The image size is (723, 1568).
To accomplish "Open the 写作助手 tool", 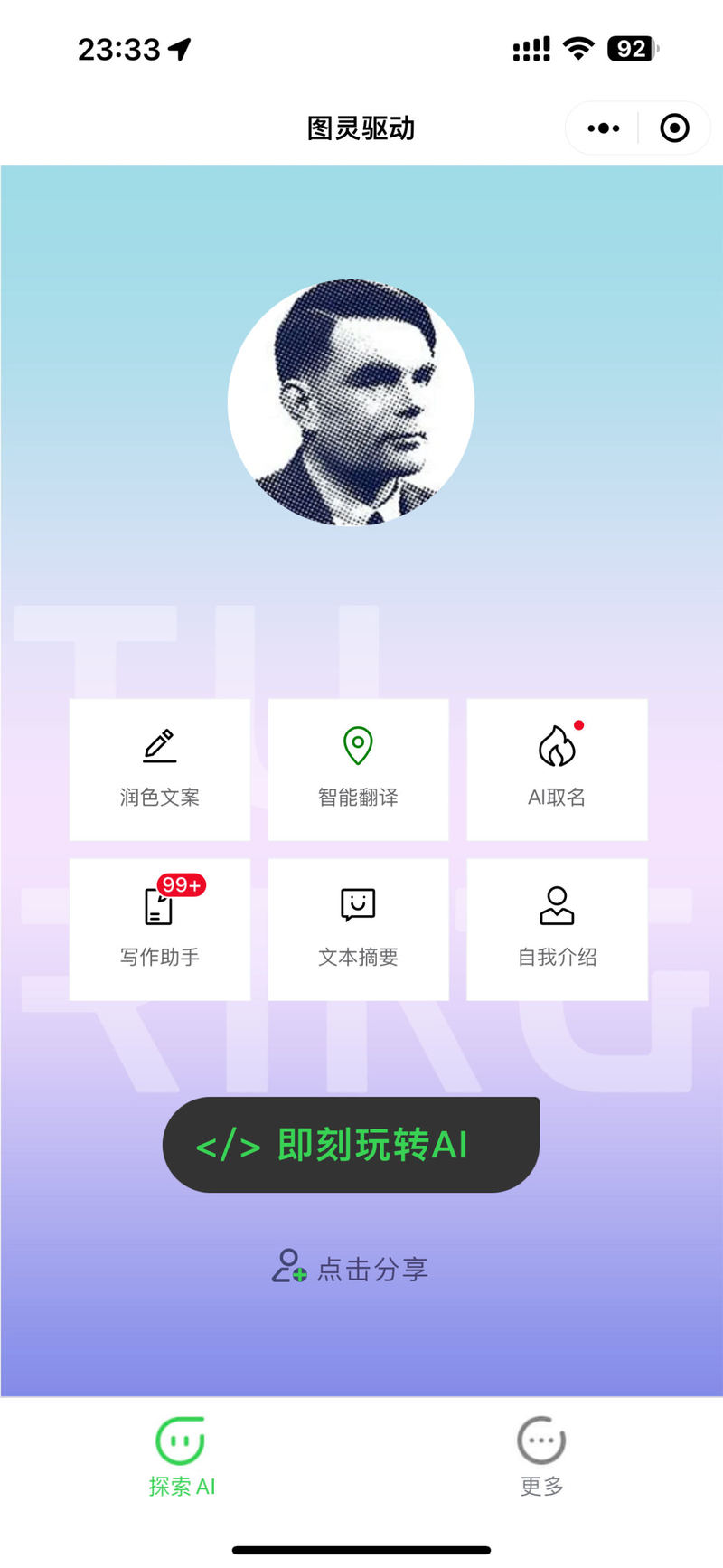I will tap(160, 930).
